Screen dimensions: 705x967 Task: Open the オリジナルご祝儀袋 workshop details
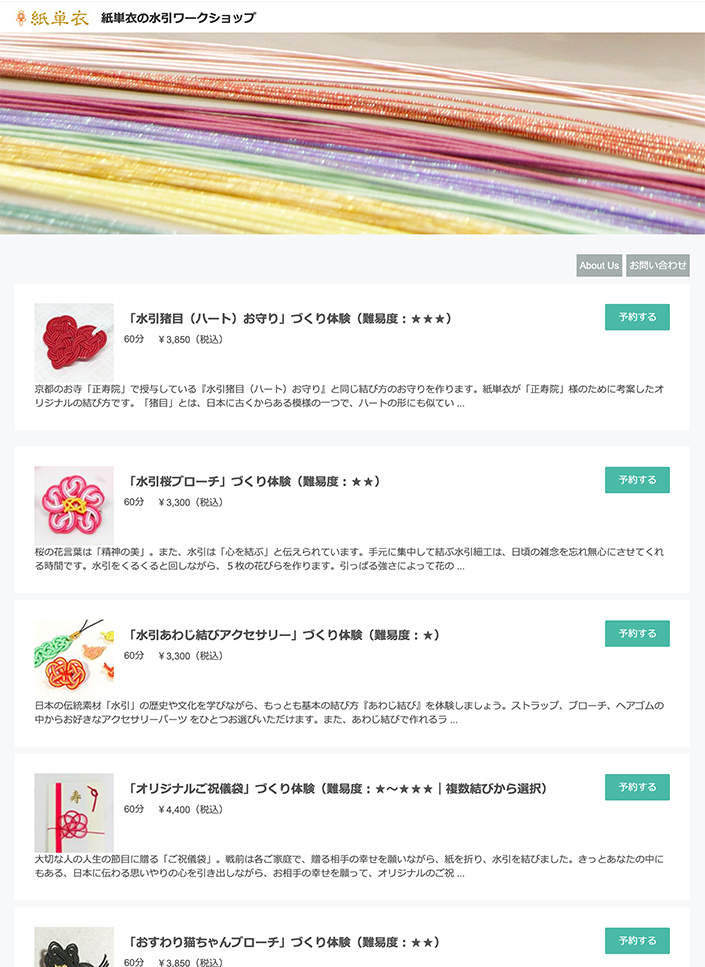coord(337,788)
